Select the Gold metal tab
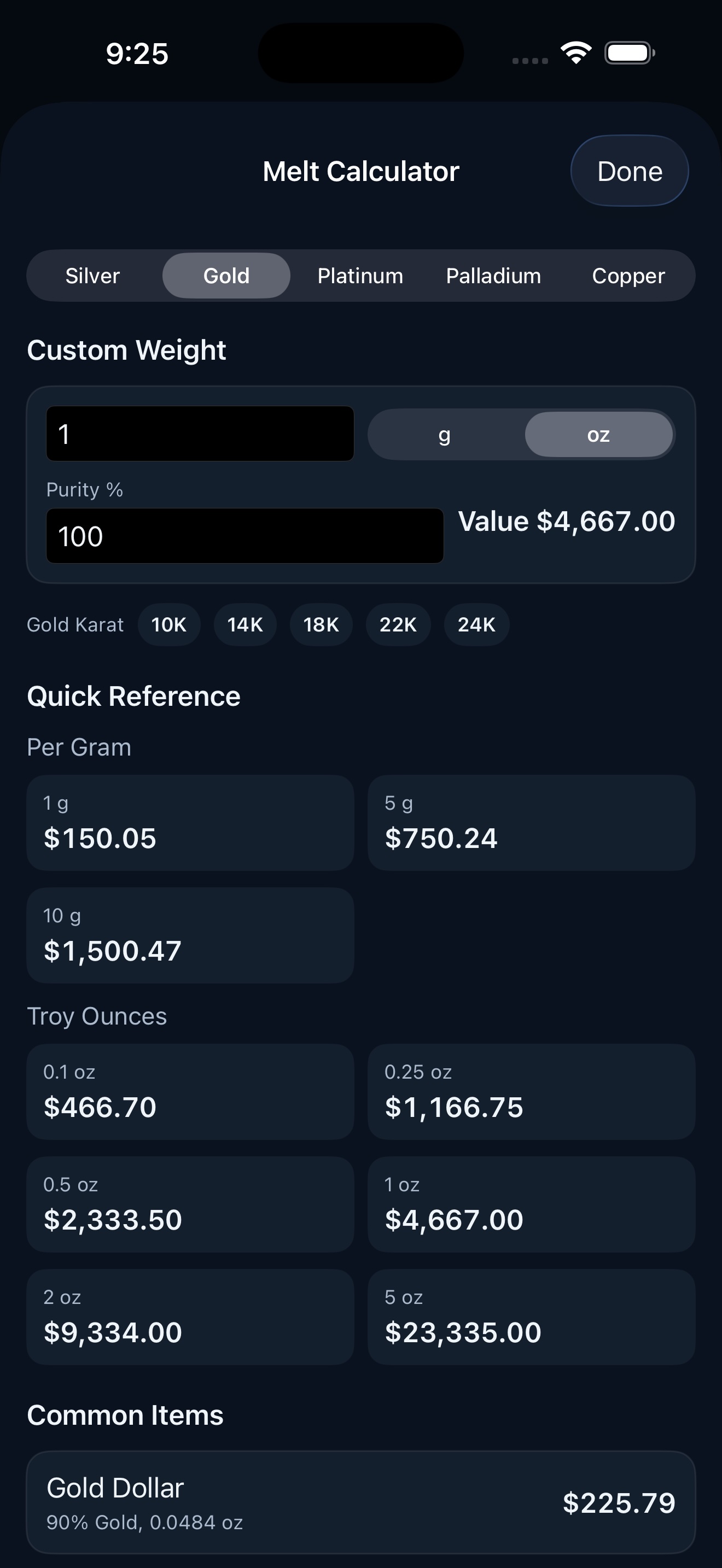 [226, 276]
